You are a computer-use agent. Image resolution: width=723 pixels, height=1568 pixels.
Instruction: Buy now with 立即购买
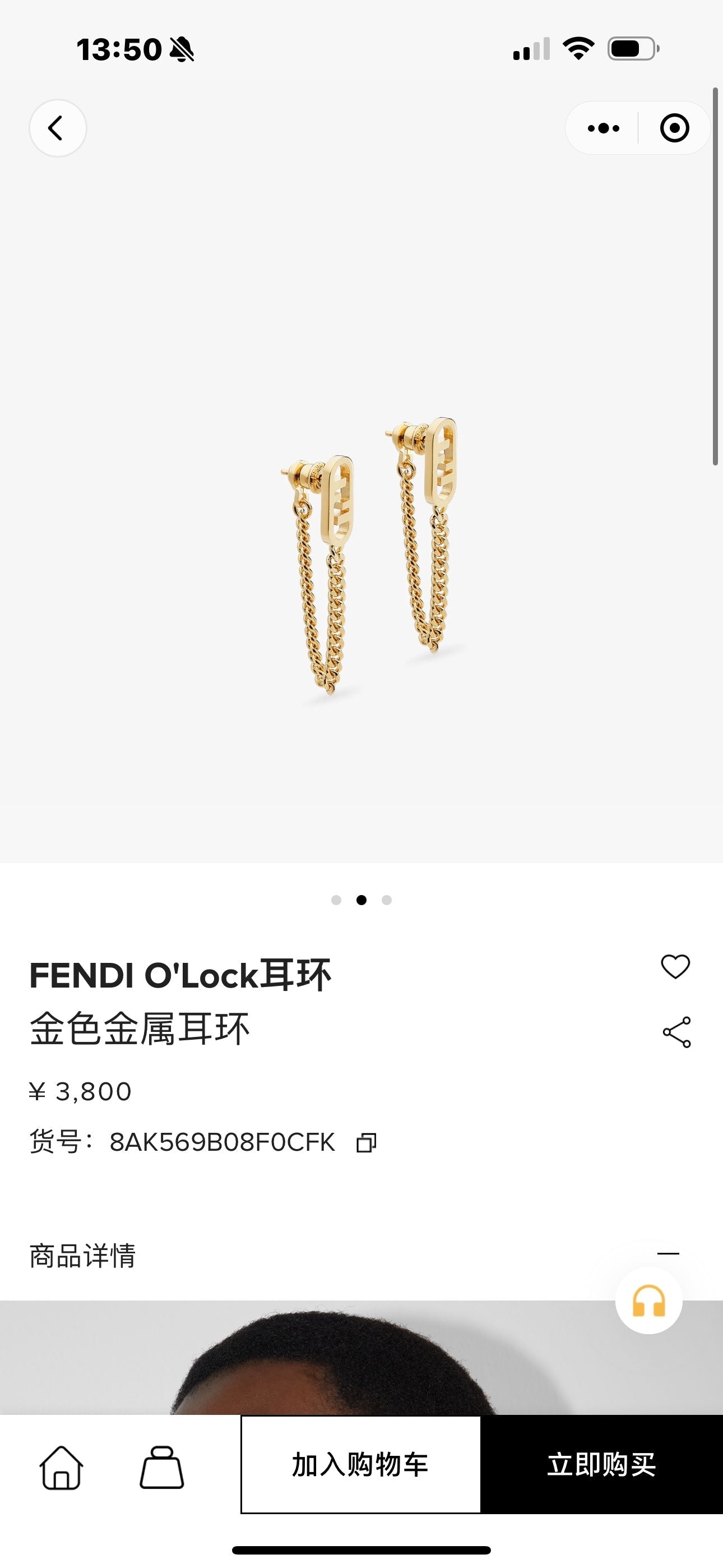(601, 1464)
